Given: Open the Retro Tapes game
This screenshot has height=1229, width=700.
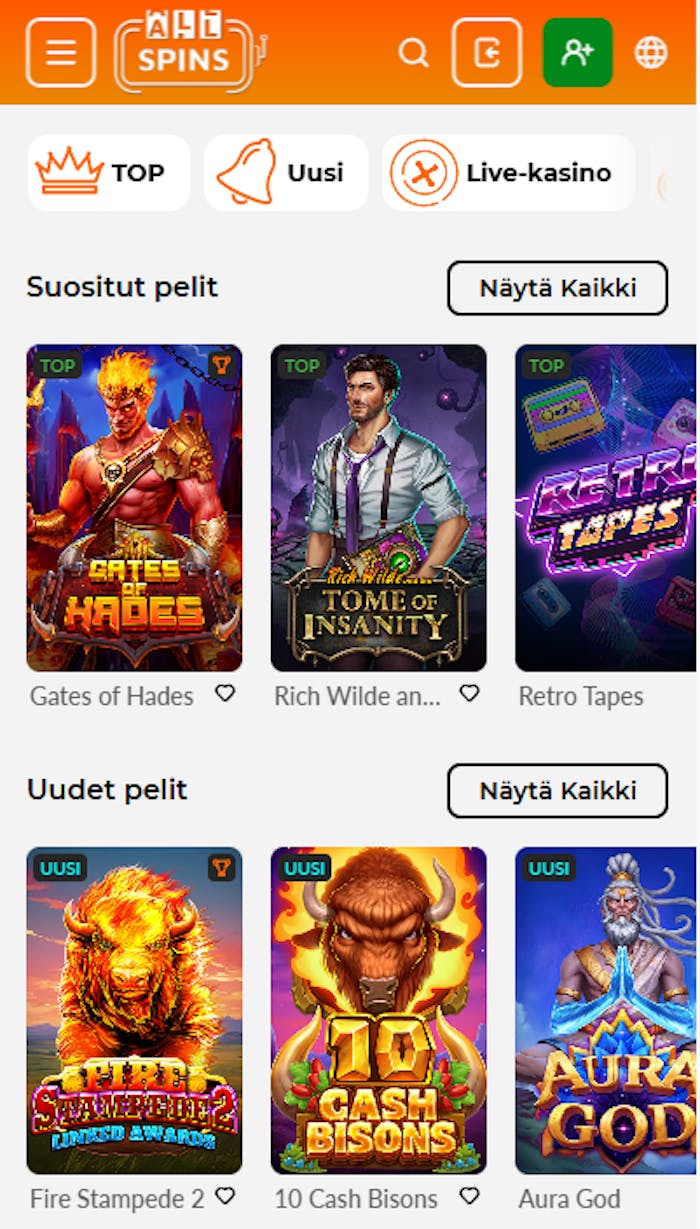Looking at the screenshot, I should click(x=605, y=508).
